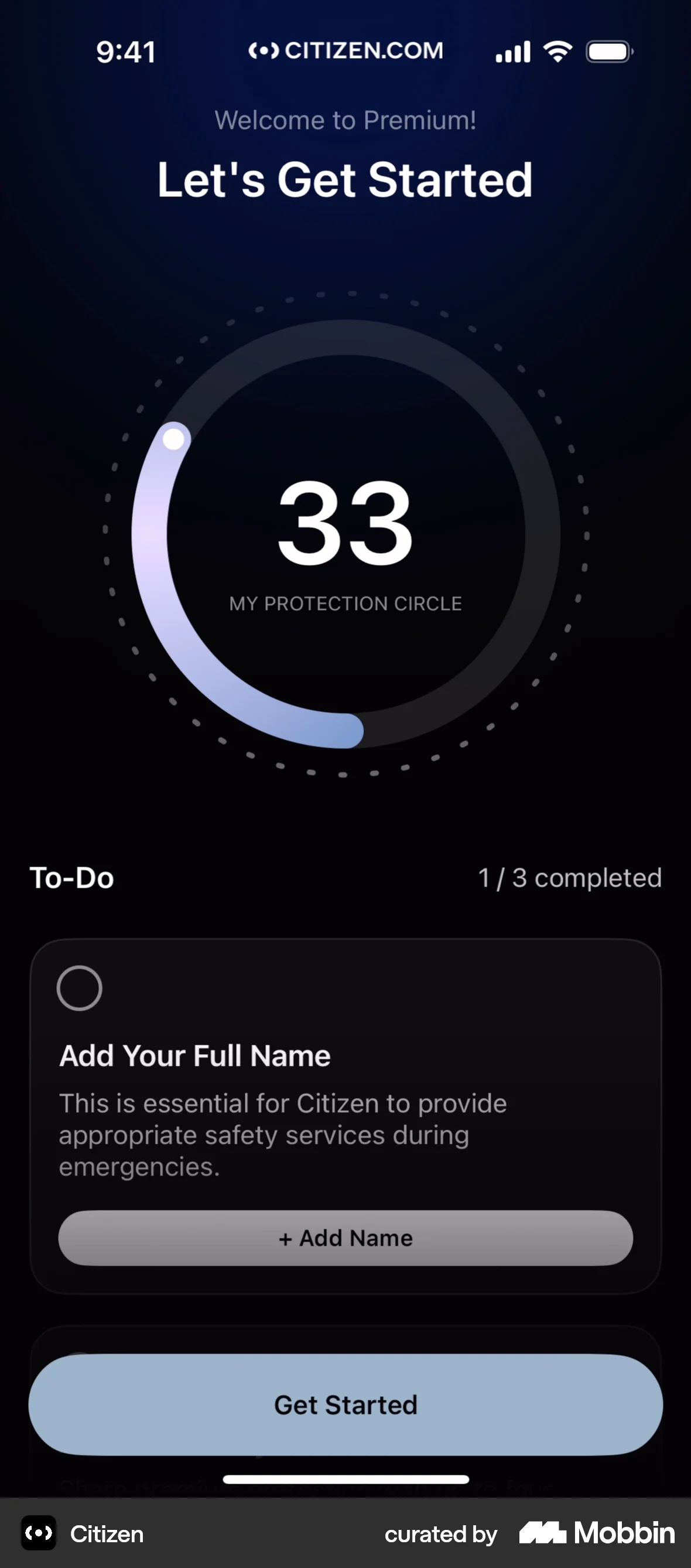The image size is (691, 1568).
Task: Click the white dot on the progress ring
Action: click(x=175, y=438)
